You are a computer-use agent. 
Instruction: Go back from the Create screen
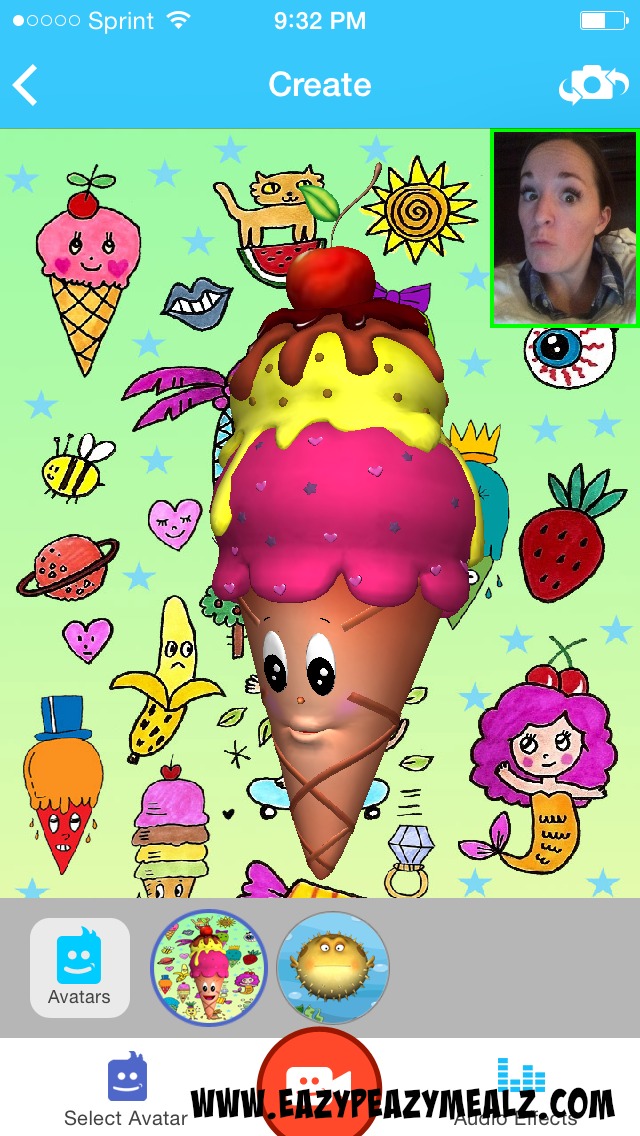(25, 85)
